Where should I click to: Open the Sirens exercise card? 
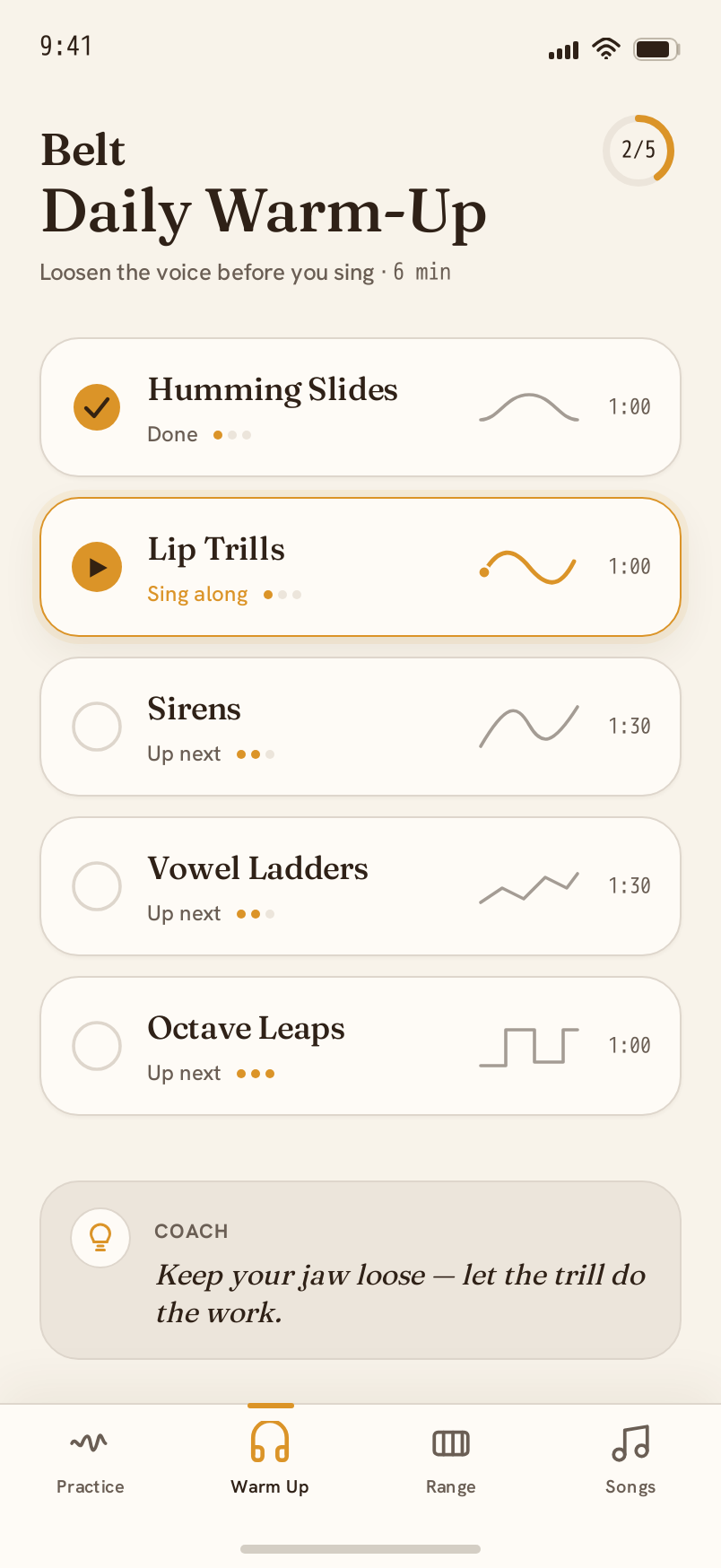pyautogui.click(x=360, y=727)
